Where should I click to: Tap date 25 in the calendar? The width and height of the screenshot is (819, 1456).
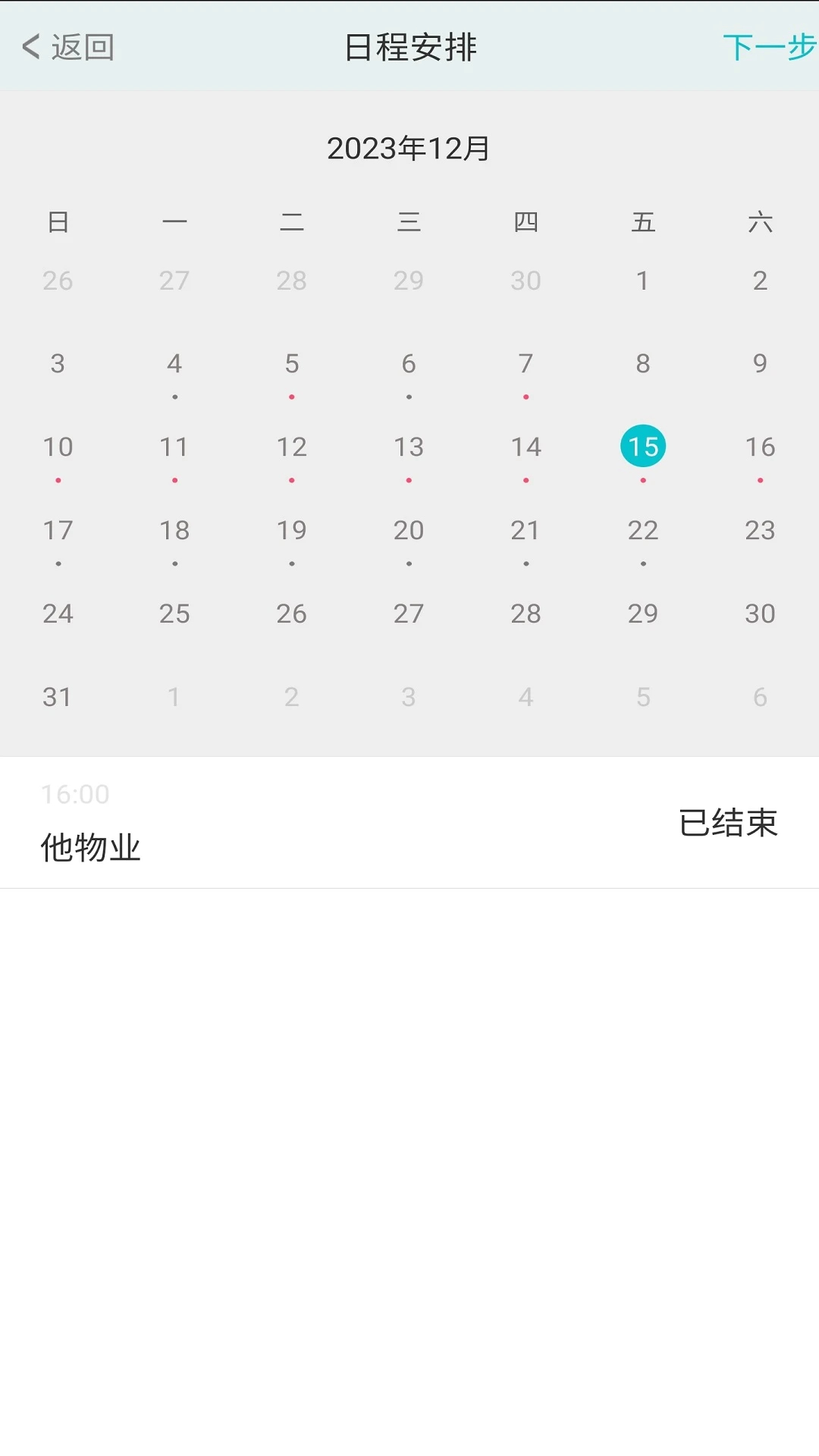point(174,613)
